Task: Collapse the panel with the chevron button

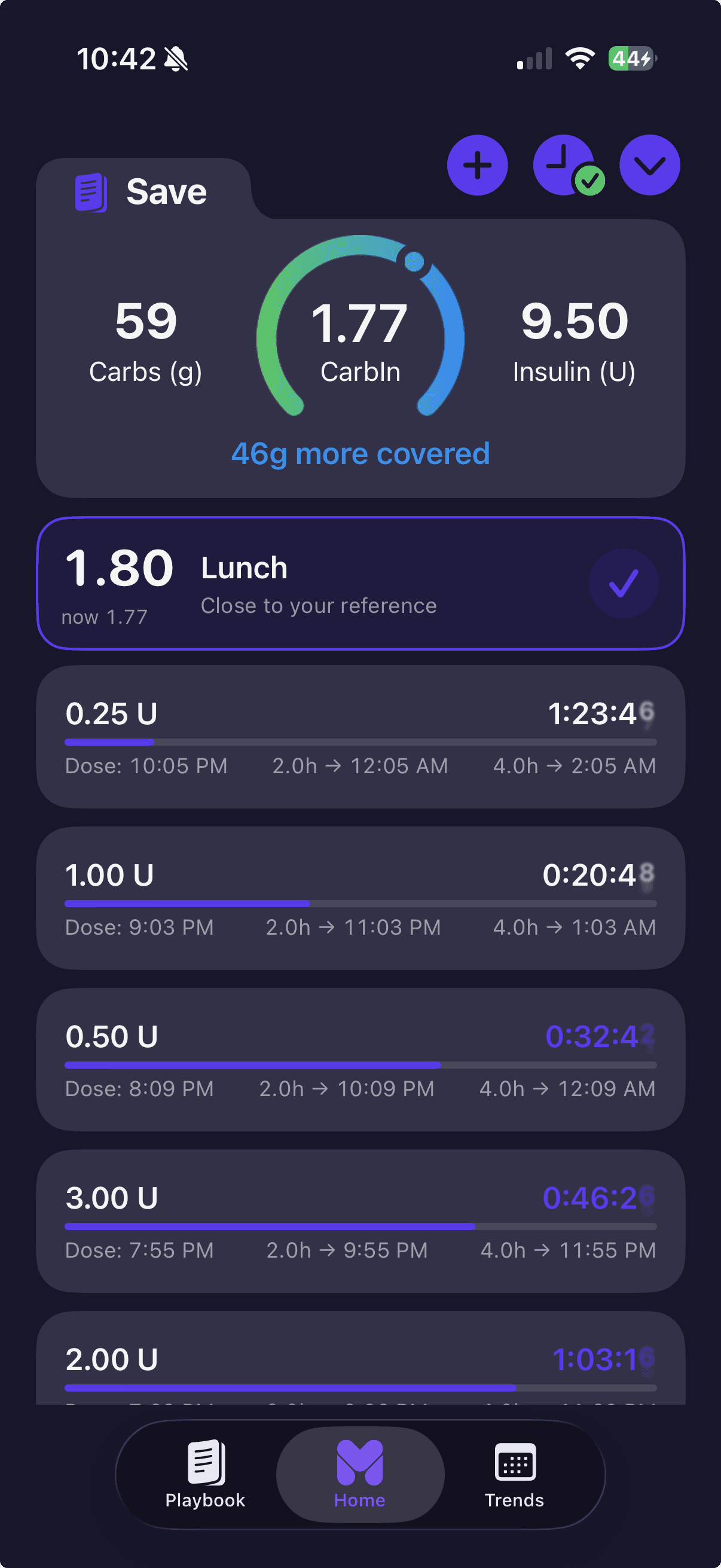Action: pyautogui.click(x=649, y=165)
